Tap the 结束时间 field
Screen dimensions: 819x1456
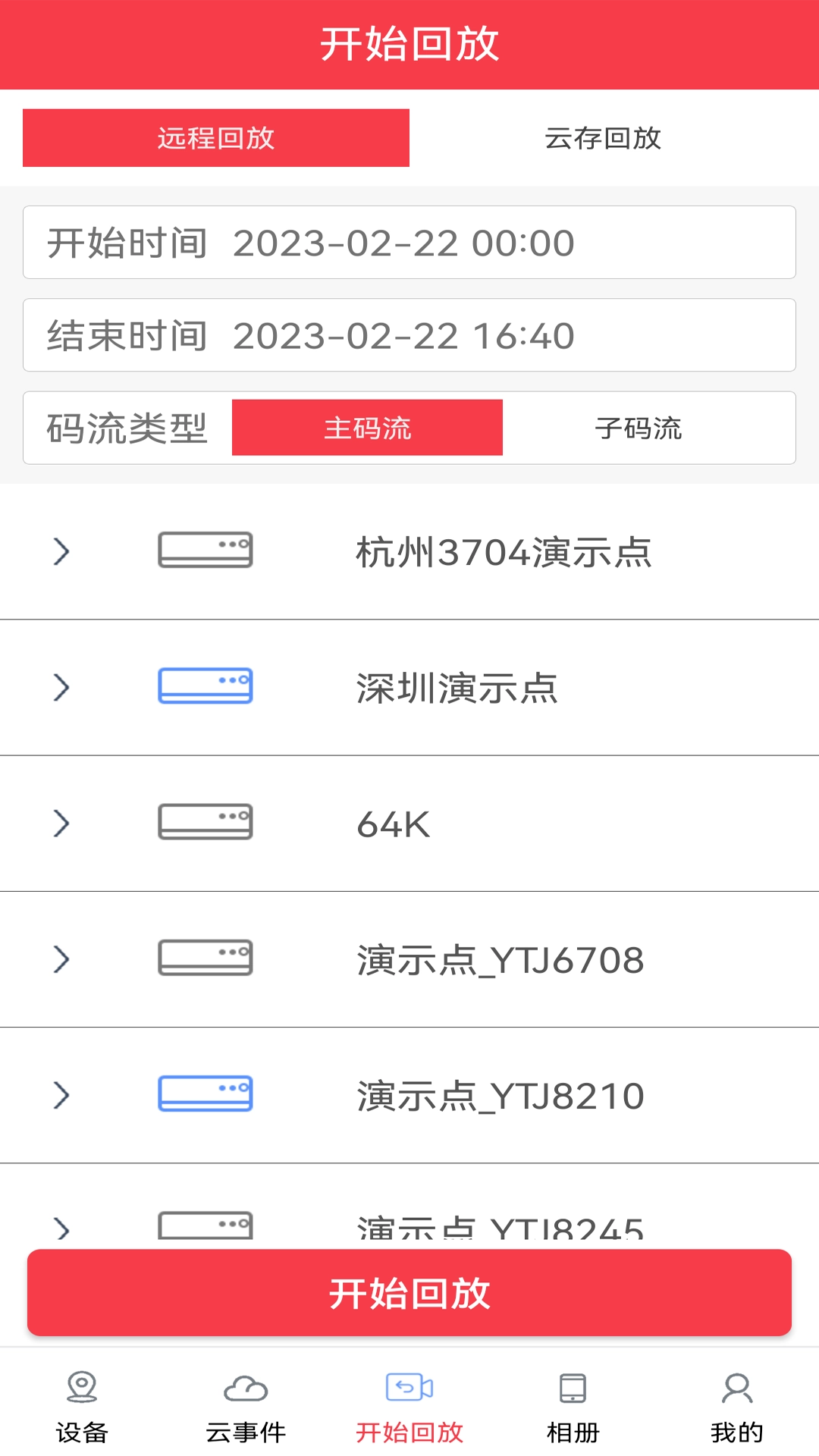click(409, 334)
